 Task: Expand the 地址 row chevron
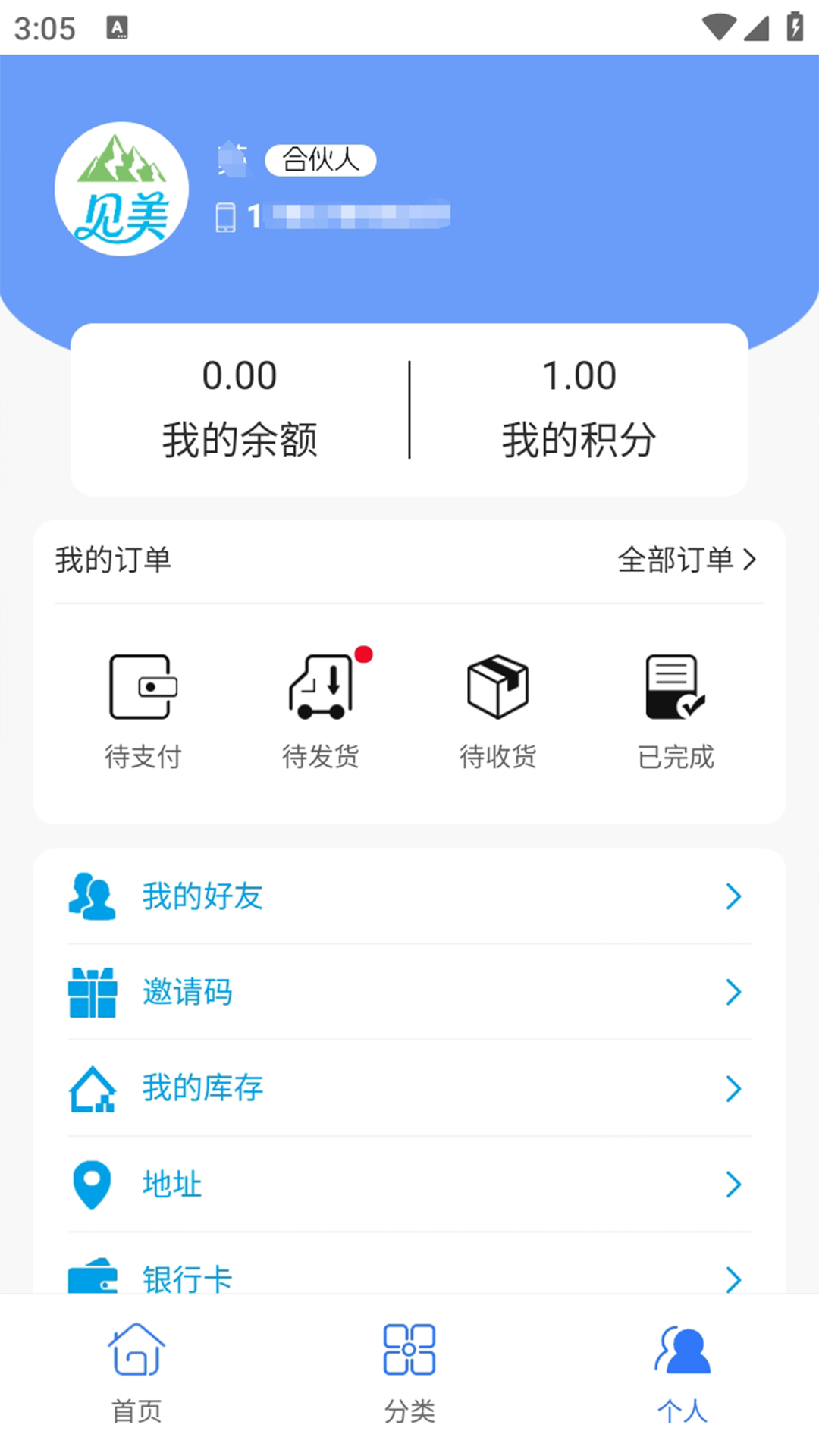733,1185
